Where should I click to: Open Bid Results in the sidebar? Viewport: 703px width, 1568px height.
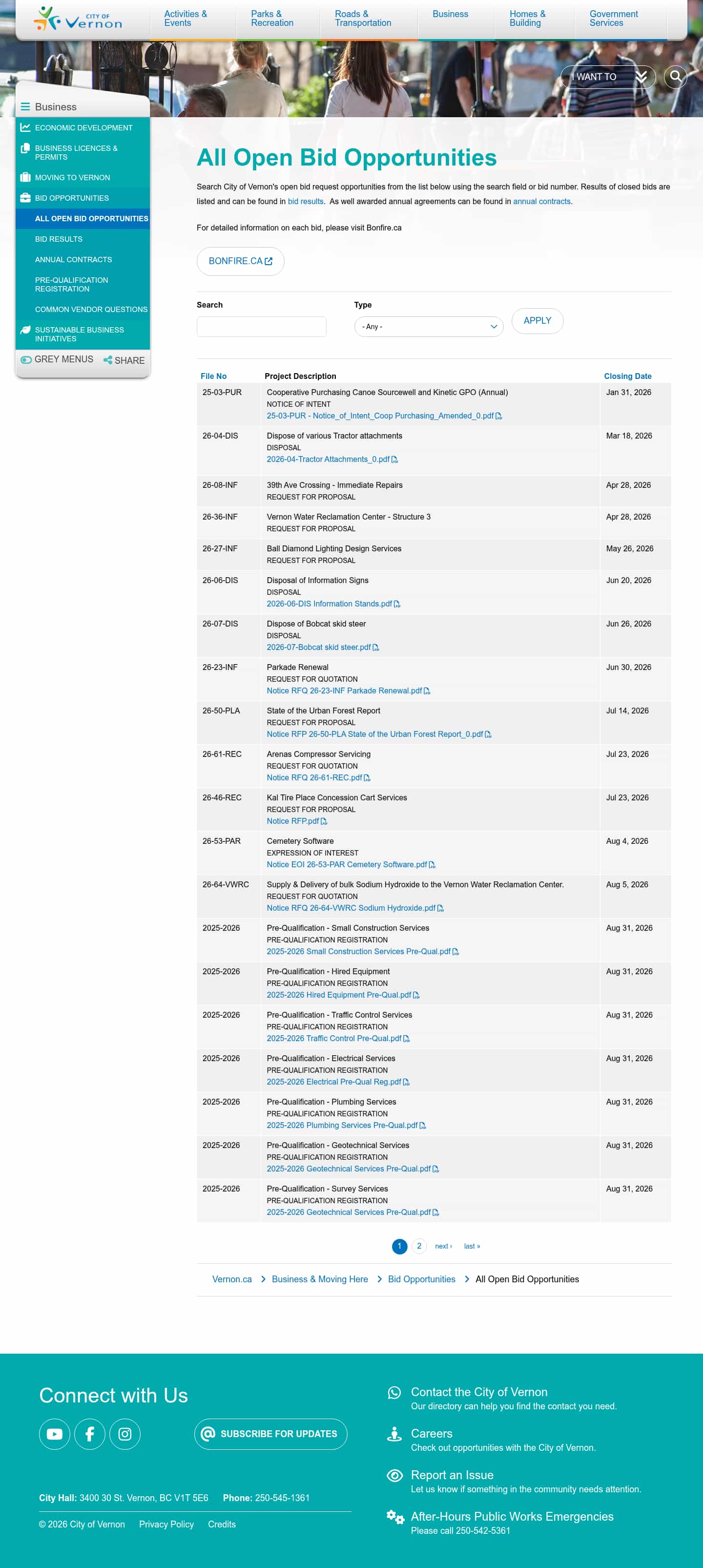59,239
